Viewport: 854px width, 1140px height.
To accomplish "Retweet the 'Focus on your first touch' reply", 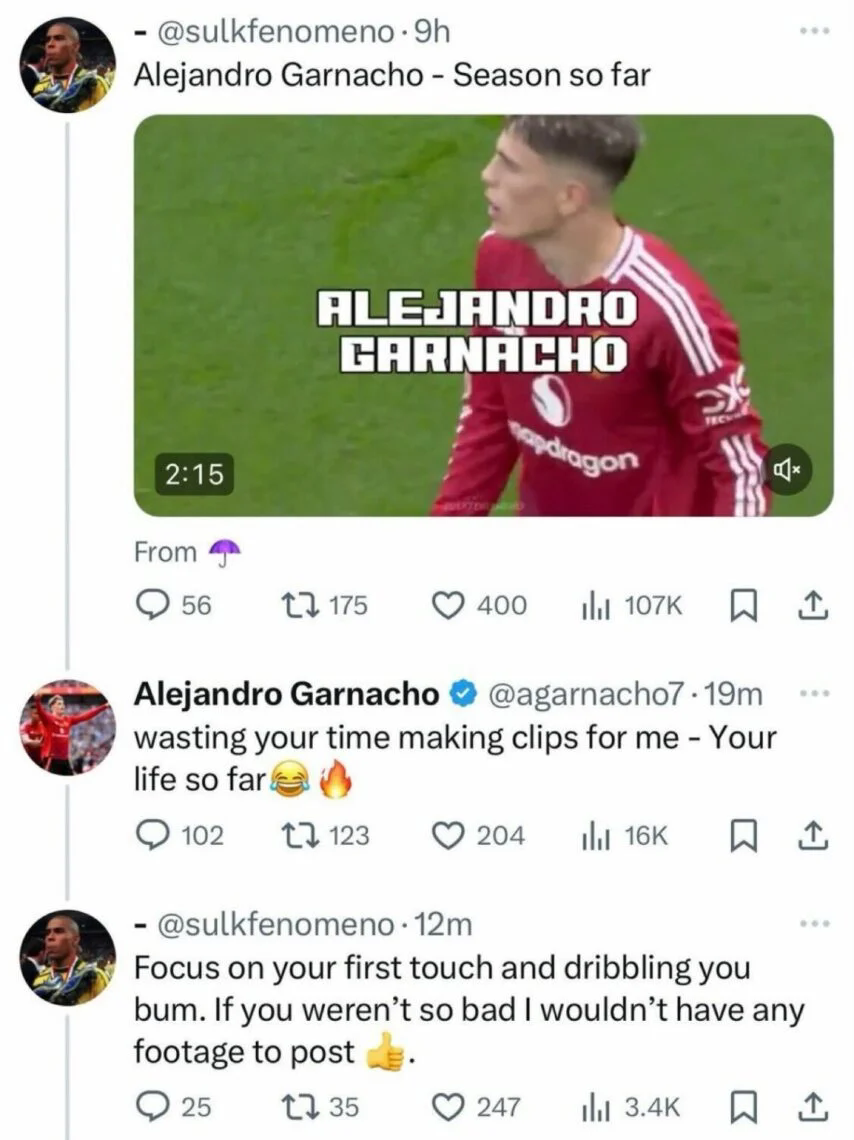I will (x=296, y=1107).
